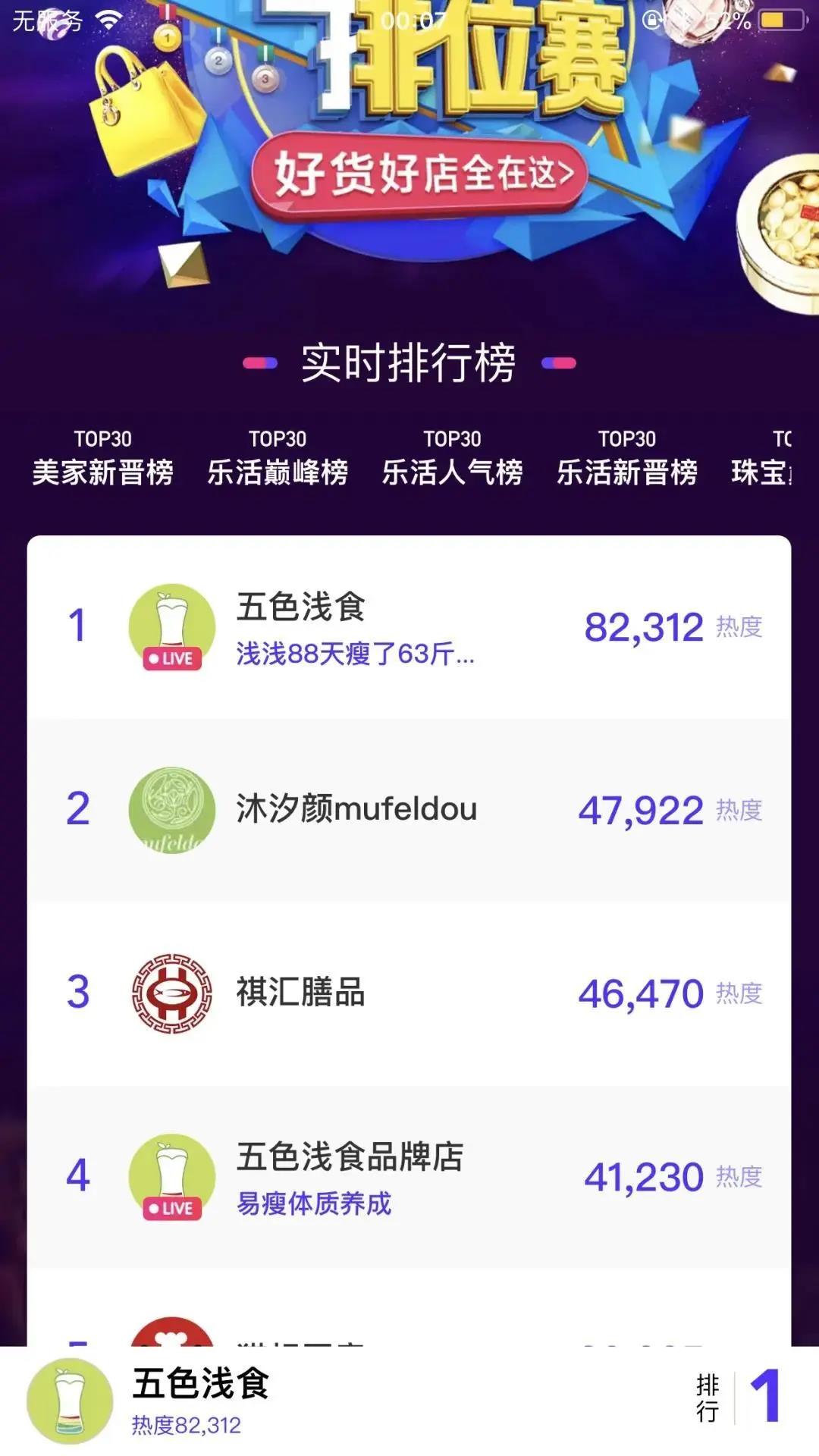This screenshot has width=819, height=1456.
Task: Open the 祺汇膳品 shop row
Action: 409,993
